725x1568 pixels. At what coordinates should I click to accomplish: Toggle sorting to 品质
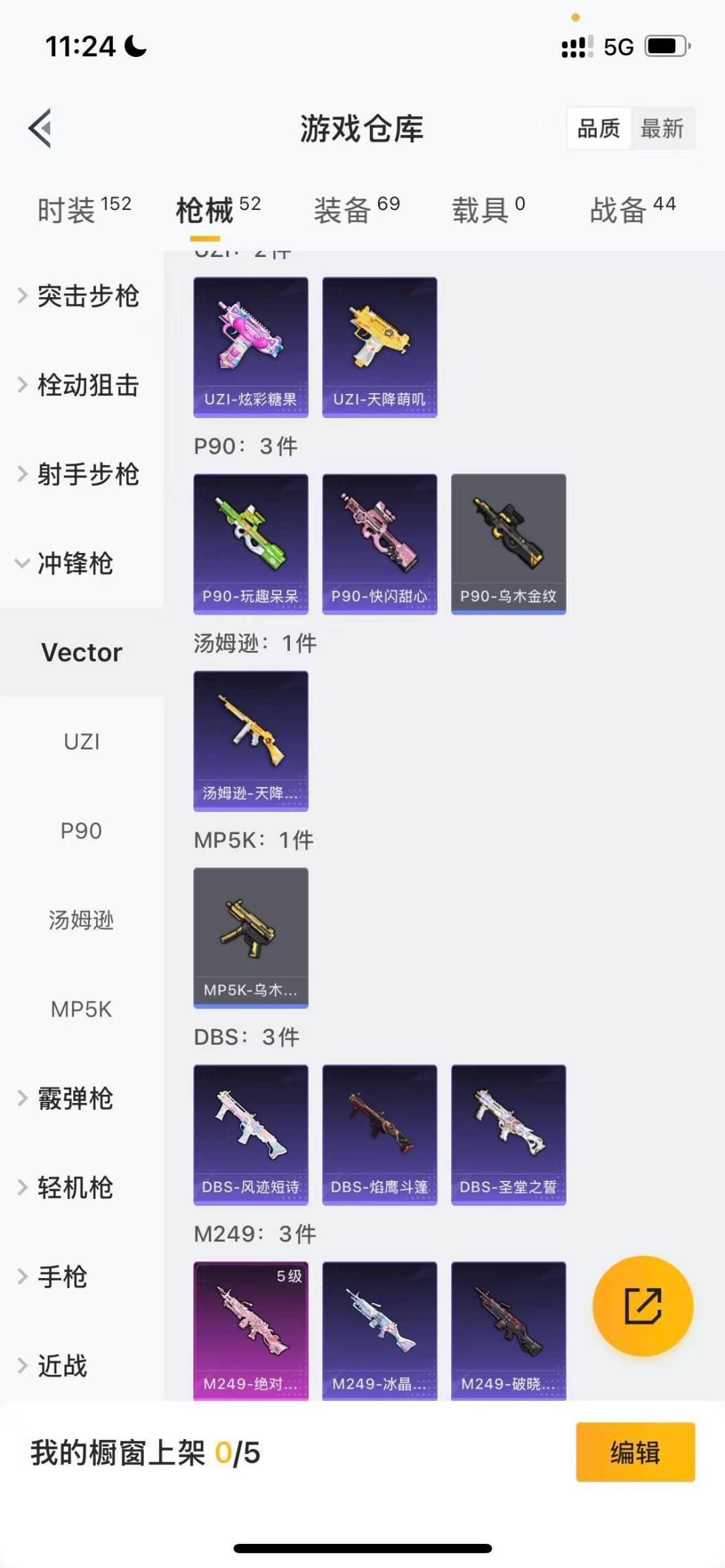(x=599, y=127)
